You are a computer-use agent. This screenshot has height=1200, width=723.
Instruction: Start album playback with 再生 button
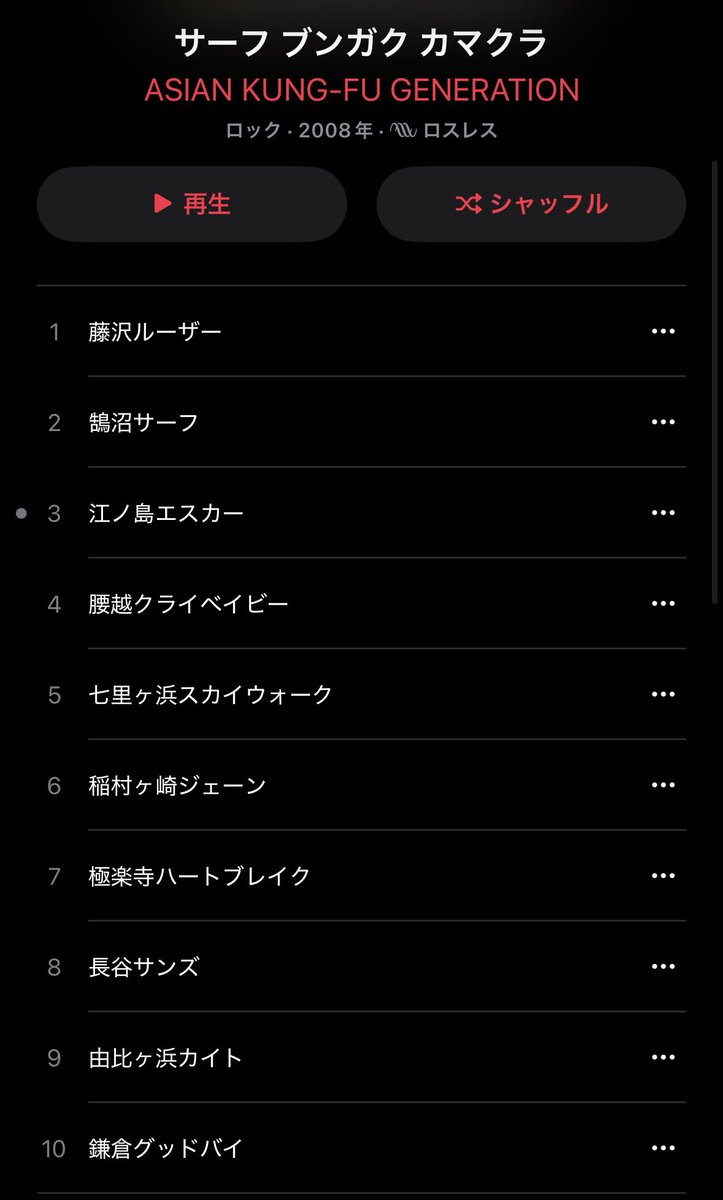tap(192, 204)
